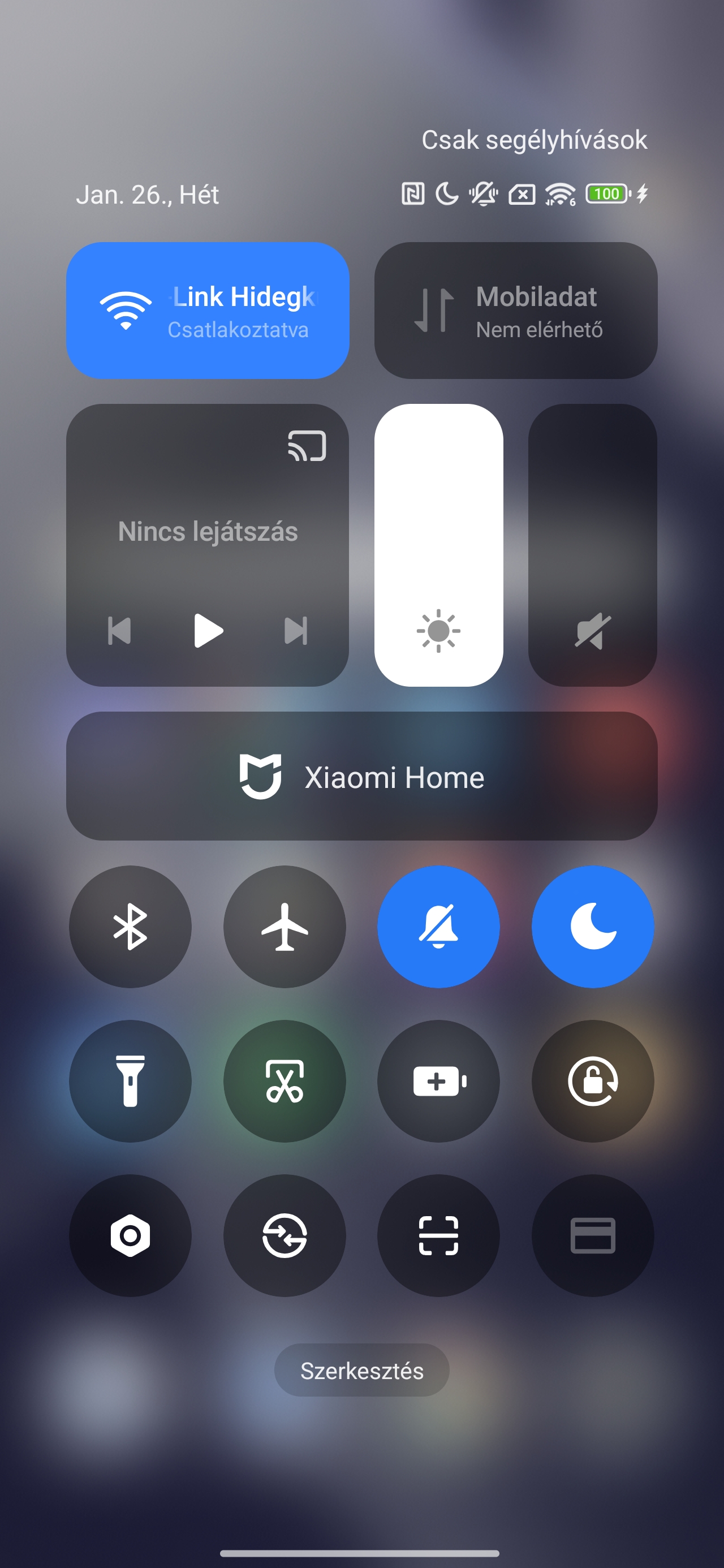Skip to the next track

296,631
